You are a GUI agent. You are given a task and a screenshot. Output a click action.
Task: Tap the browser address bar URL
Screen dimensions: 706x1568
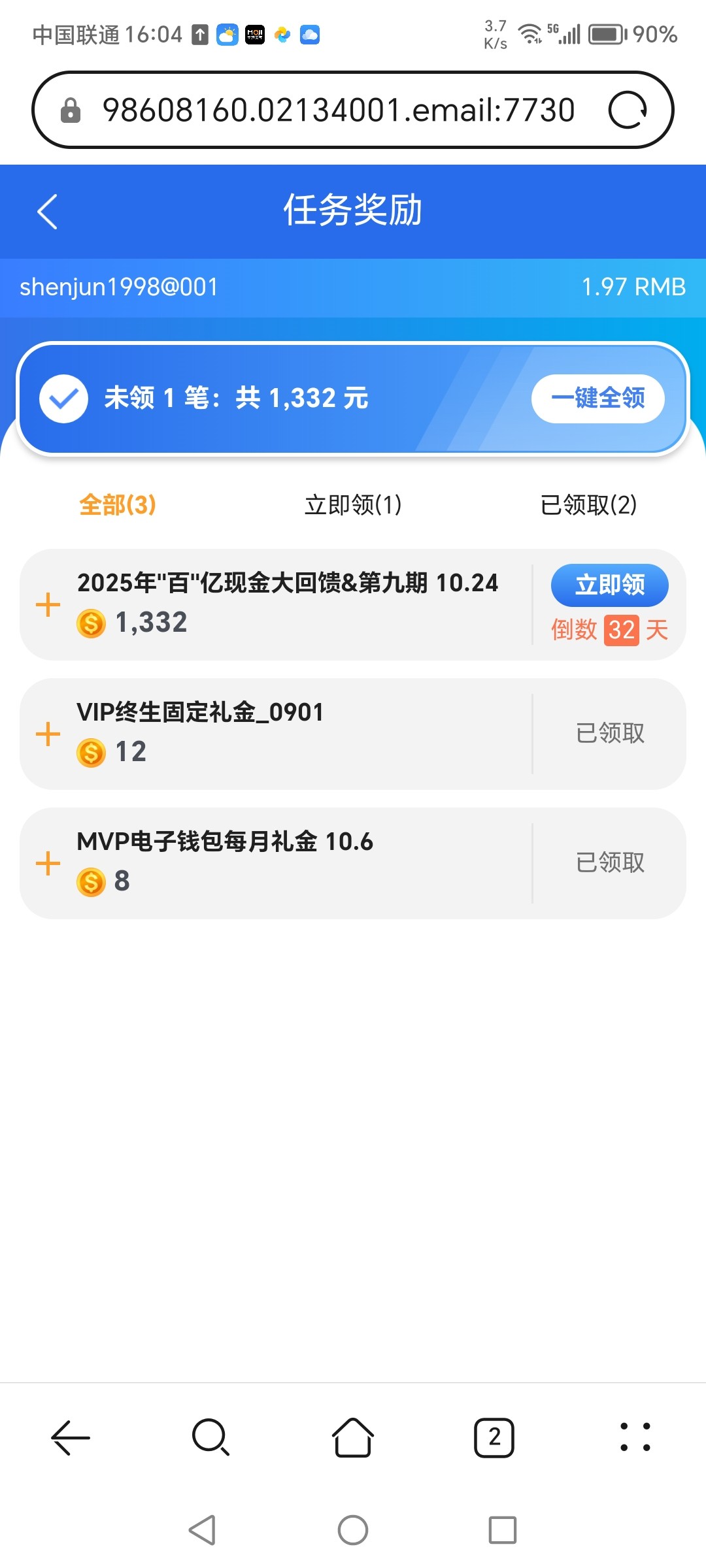pos(339,110)
